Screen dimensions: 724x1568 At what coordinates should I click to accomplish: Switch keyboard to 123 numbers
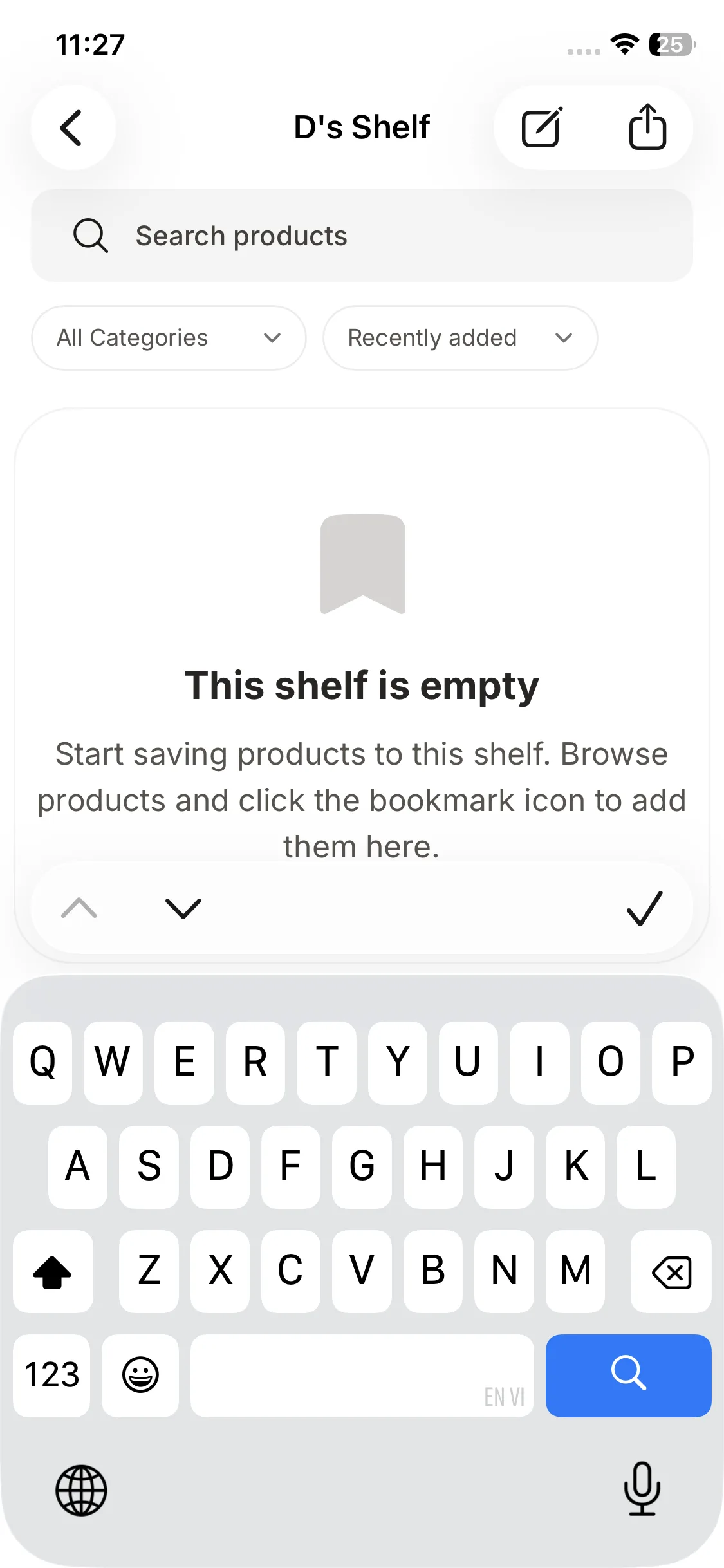51,1375
